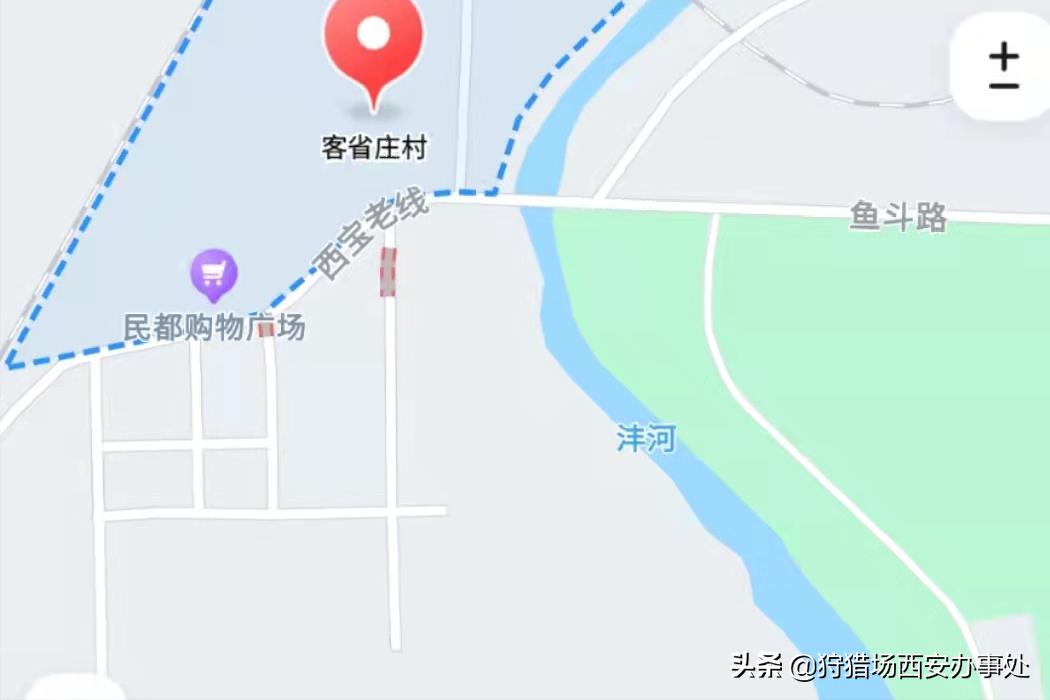The image size is (1050, 700).
Task: Tap the red pin at 客省庄村
Action: click(x=373, y=40)
